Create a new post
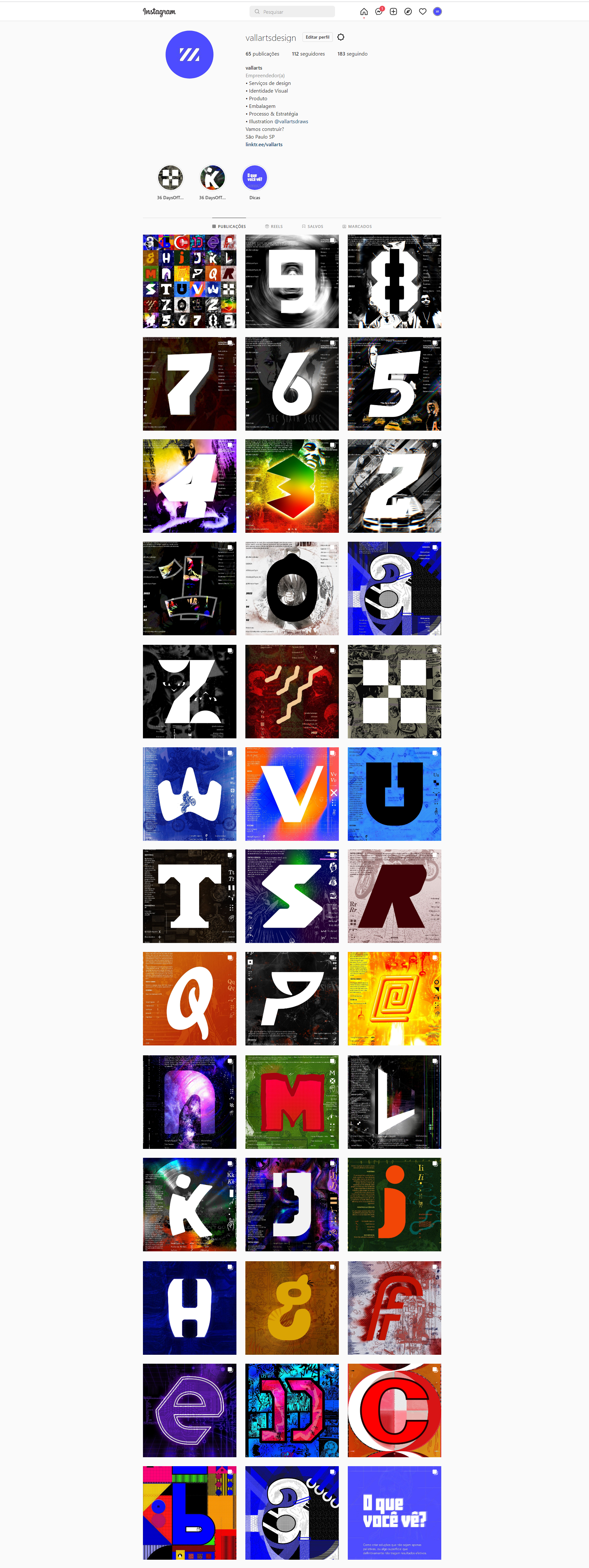589x1568 pixels. point(393,11)
